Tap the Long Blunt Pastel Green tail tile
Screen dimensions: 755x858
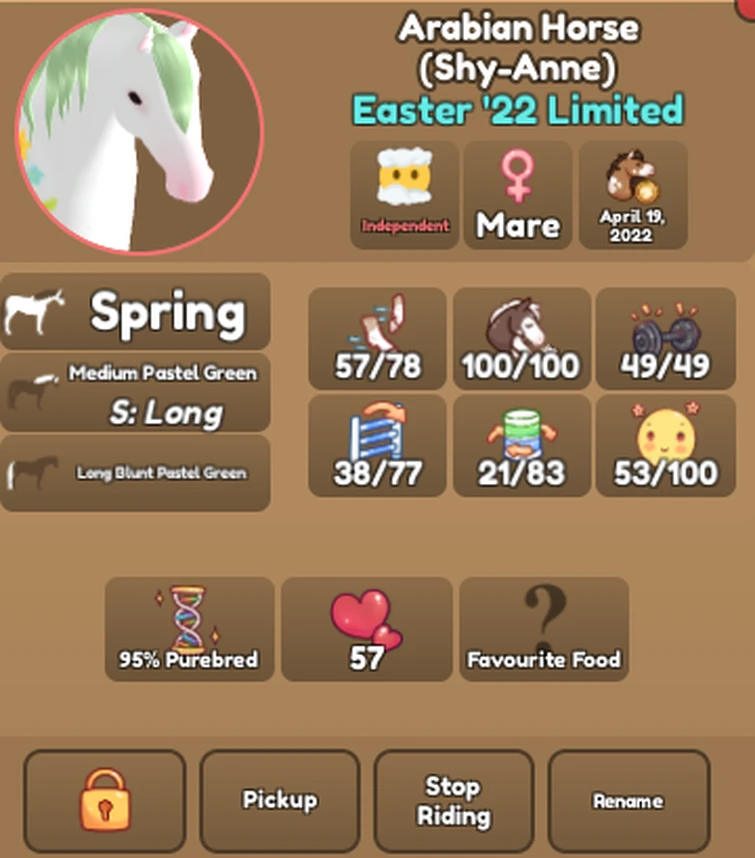135,473
